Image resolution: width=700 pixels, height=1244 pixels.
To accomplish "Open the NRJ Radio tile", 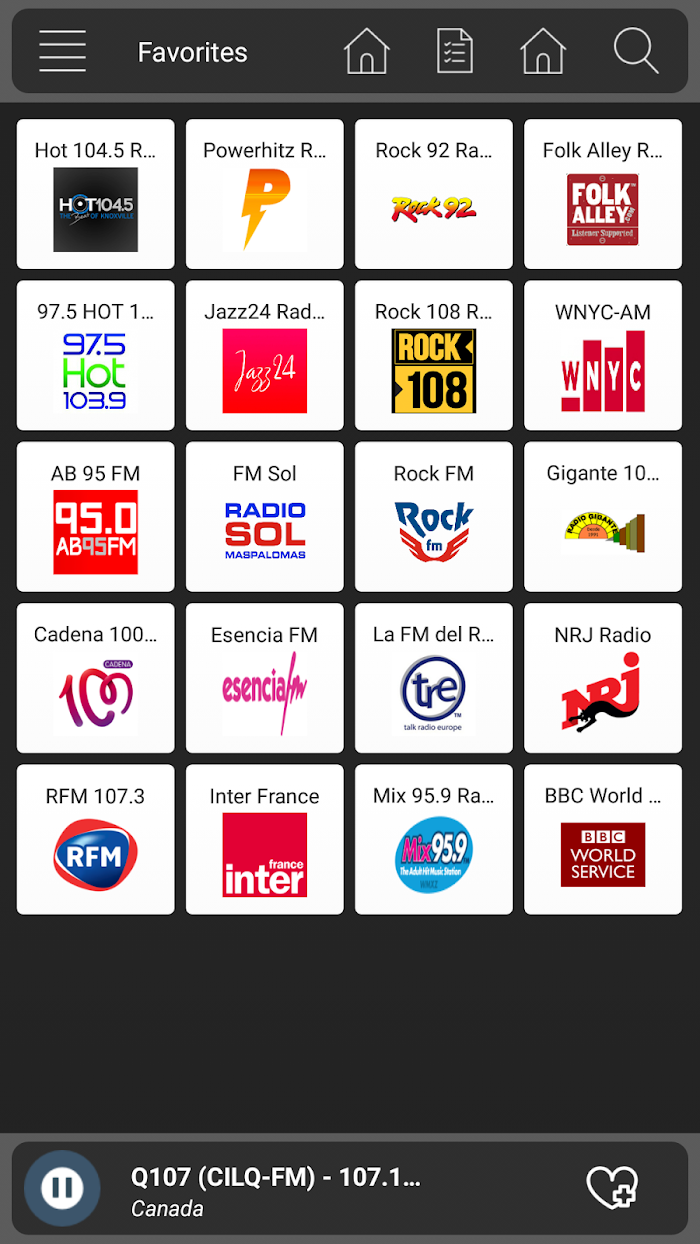I will (x=603, y=678).
